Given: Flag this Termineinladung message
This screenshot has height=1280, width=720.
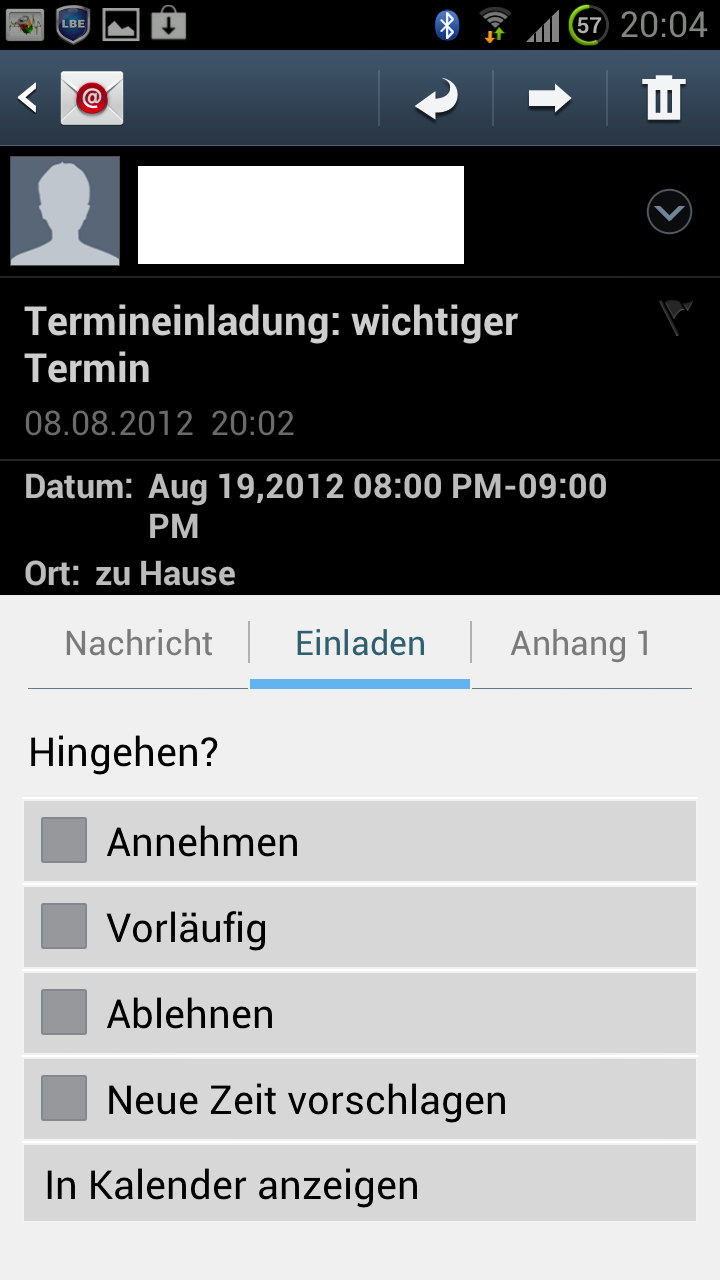Looking at the screenshot, I should click(x=676, y=318).
